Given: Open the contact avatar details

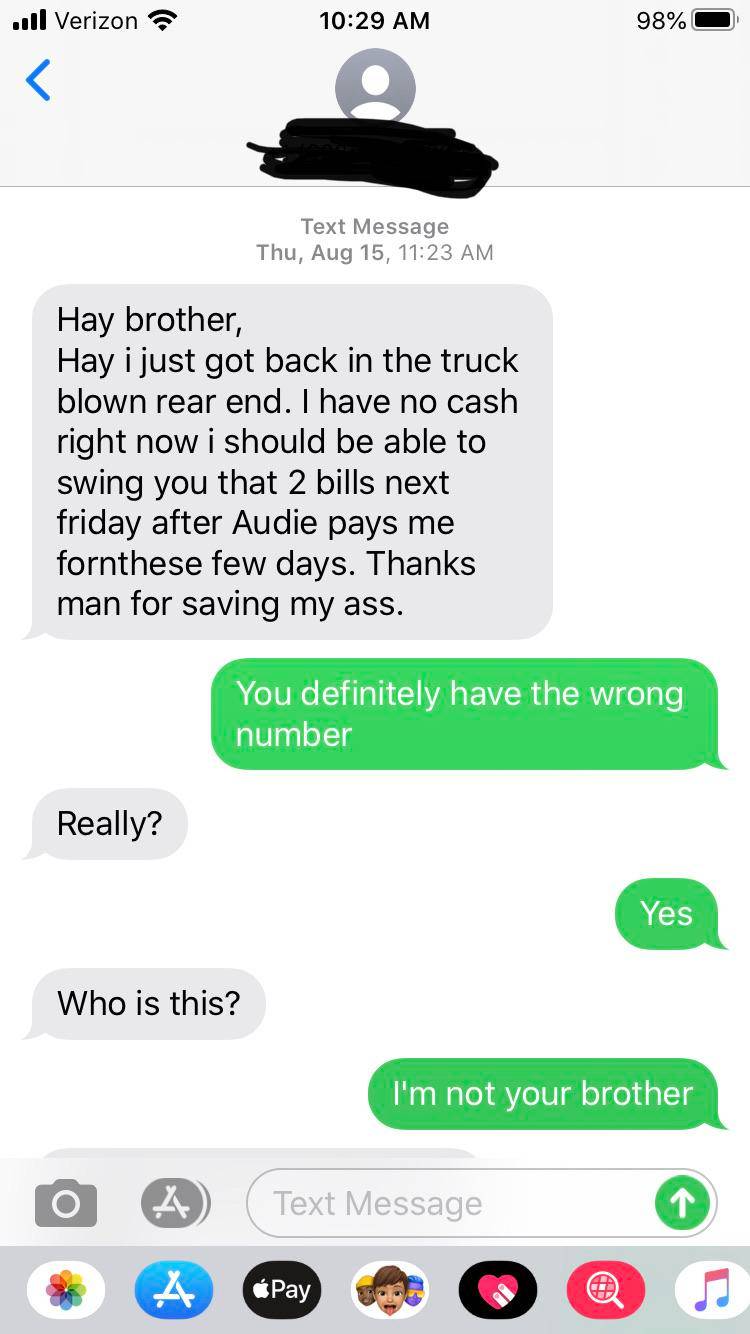Looking at the screenshot, I should point(375,87).
